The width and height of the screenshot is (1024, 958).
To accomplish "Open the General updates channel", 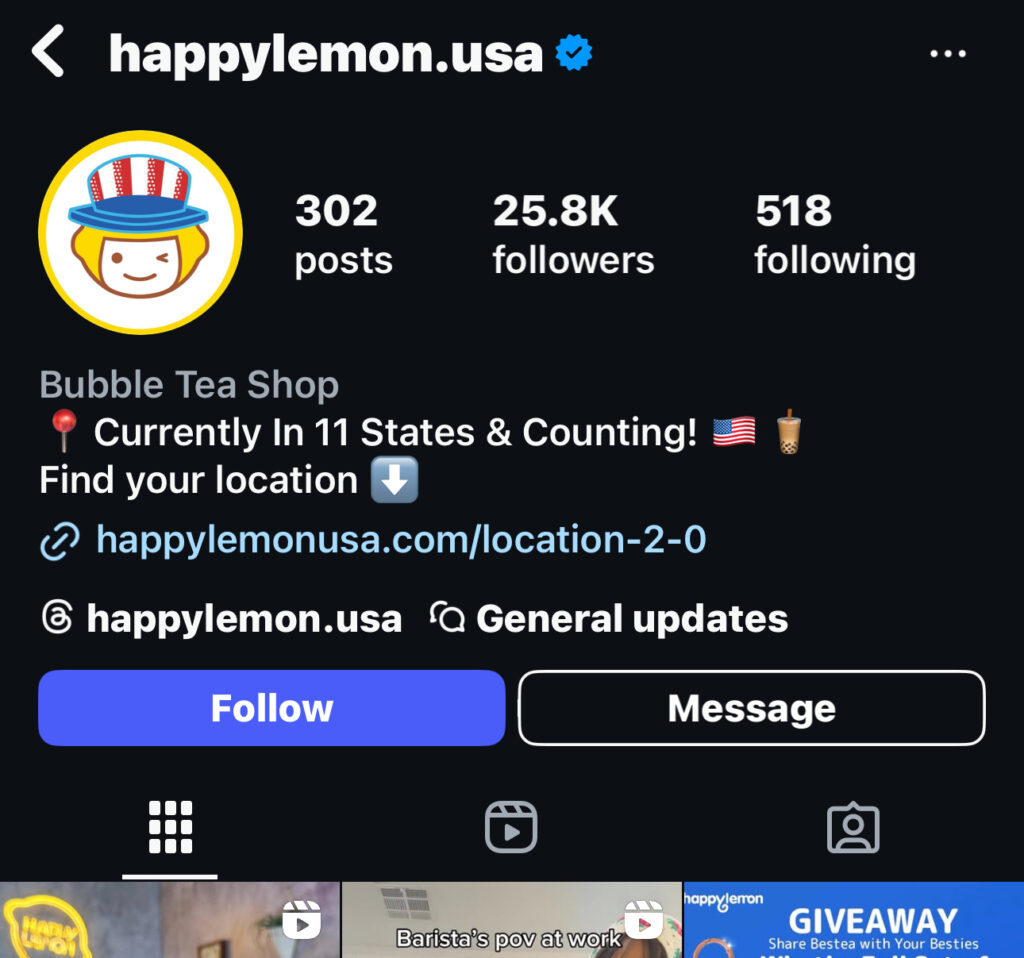I will (610, 619).
